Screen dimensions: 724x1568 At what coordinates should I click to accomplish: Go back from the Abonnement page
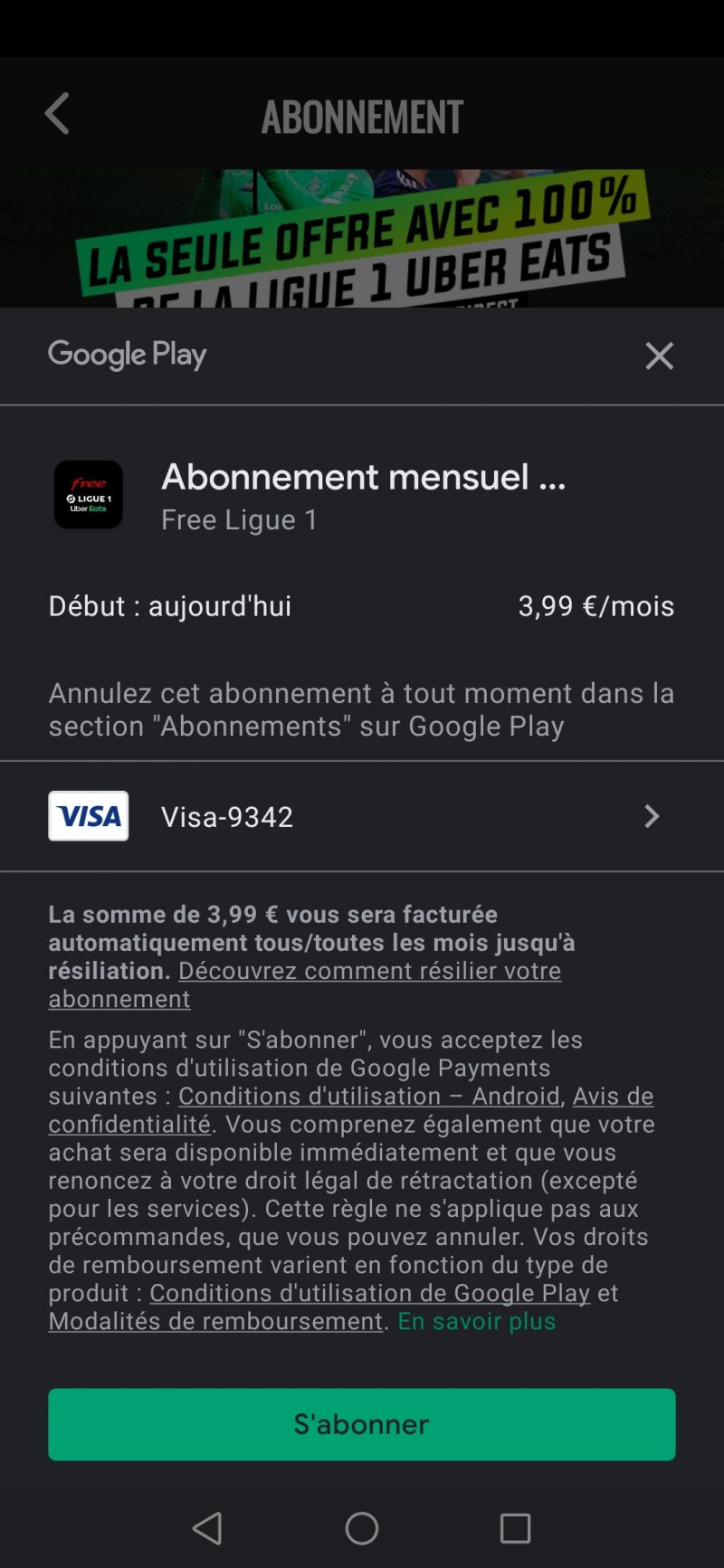pyautogui.click(x=57, y=114)
